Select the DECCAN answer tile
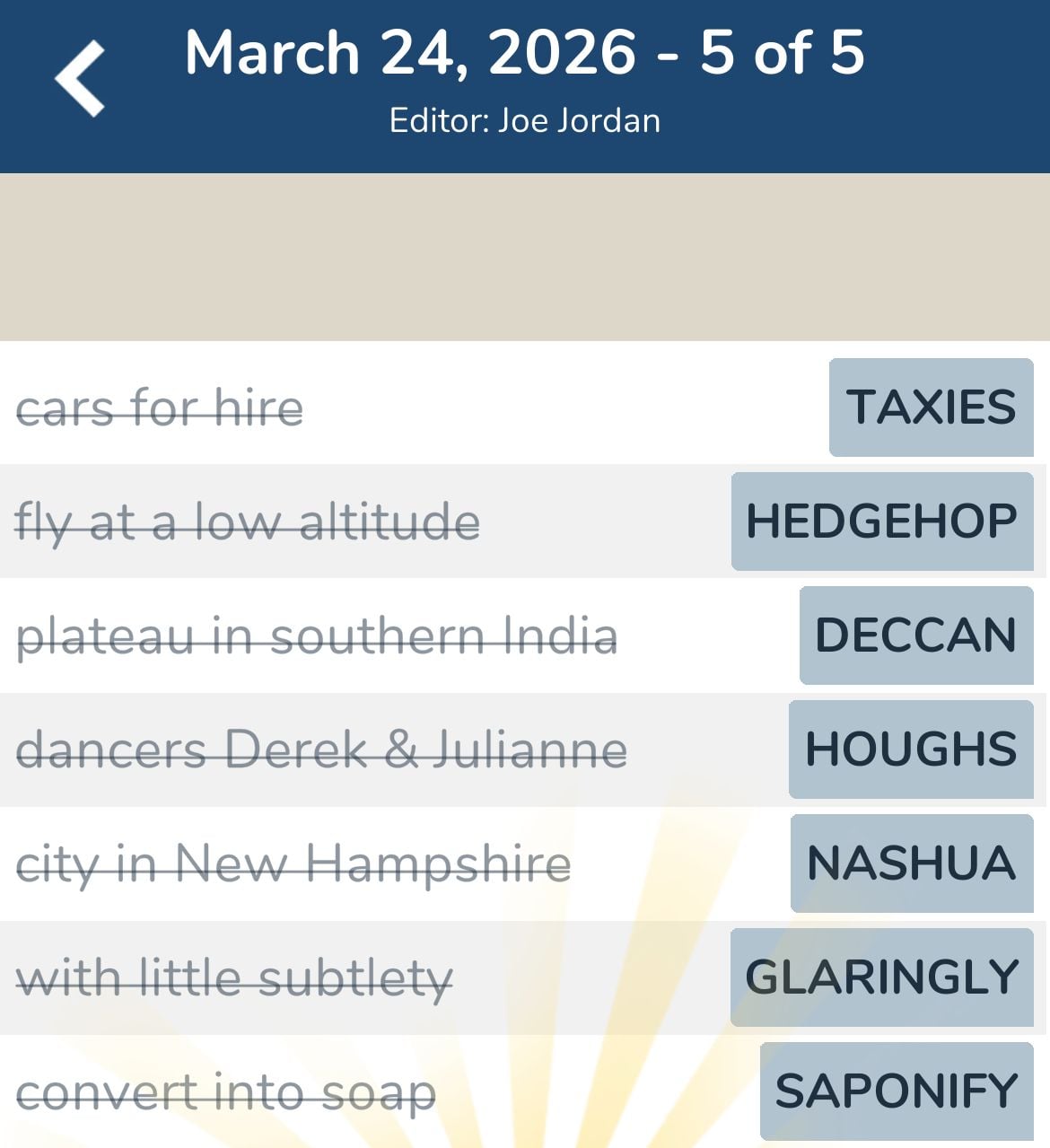The height and width of the screenshot is (1148, 1050). (x=916, y=635)
